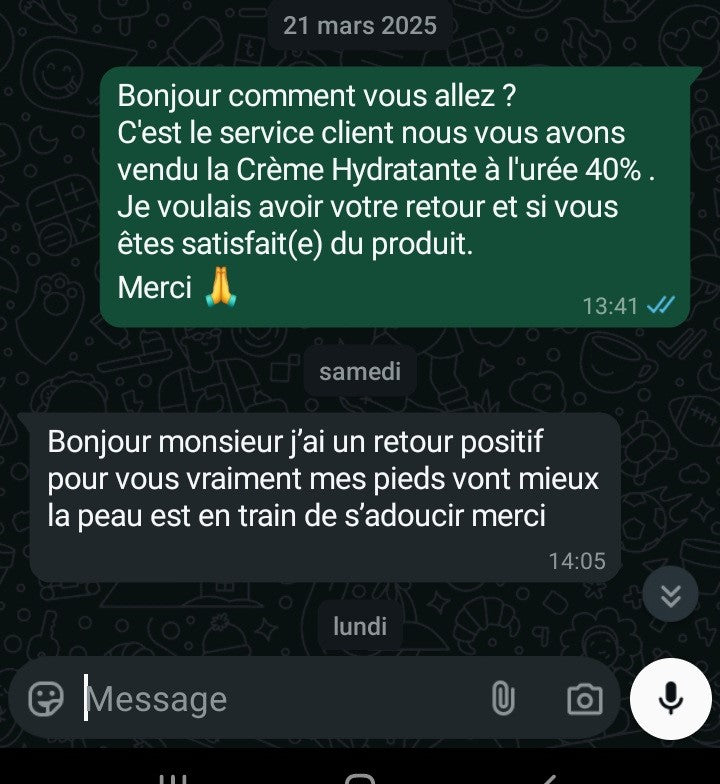The width and height of the screenshot is (720, 784).
Task: Record a voice message with the microphone
Action: click(671, 698)
